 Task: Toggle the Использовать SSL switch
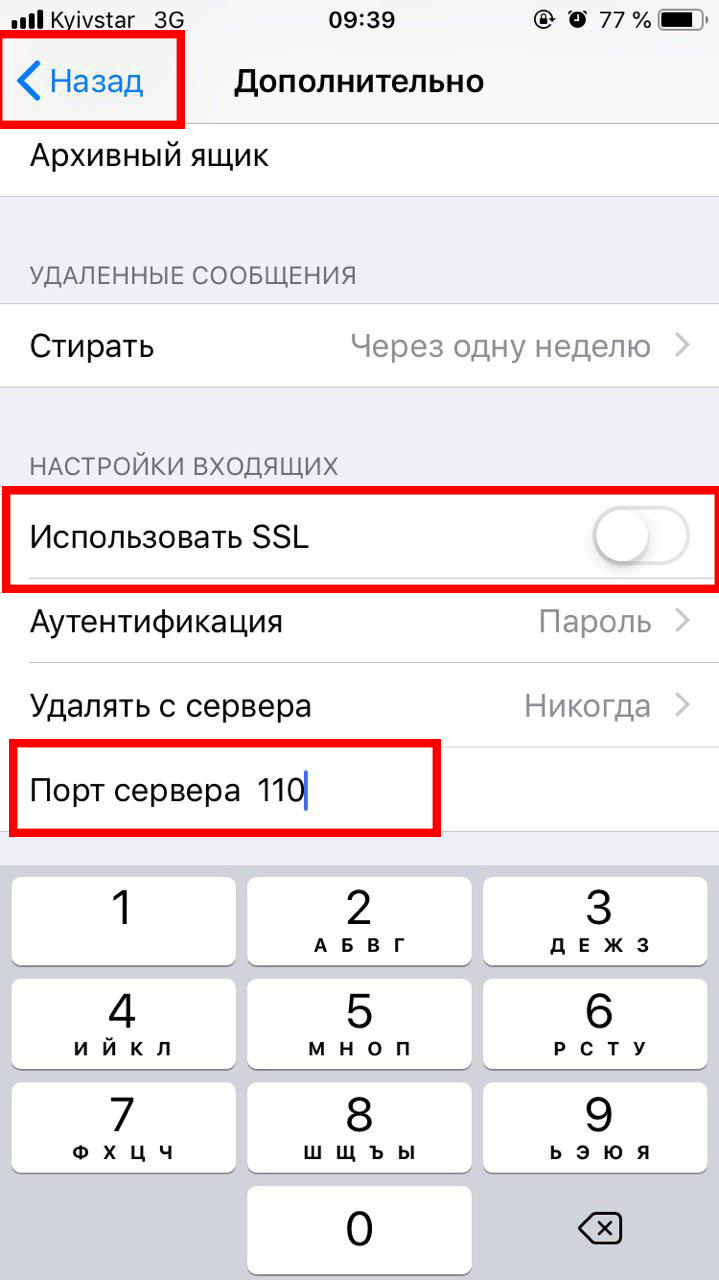point(640,537)
